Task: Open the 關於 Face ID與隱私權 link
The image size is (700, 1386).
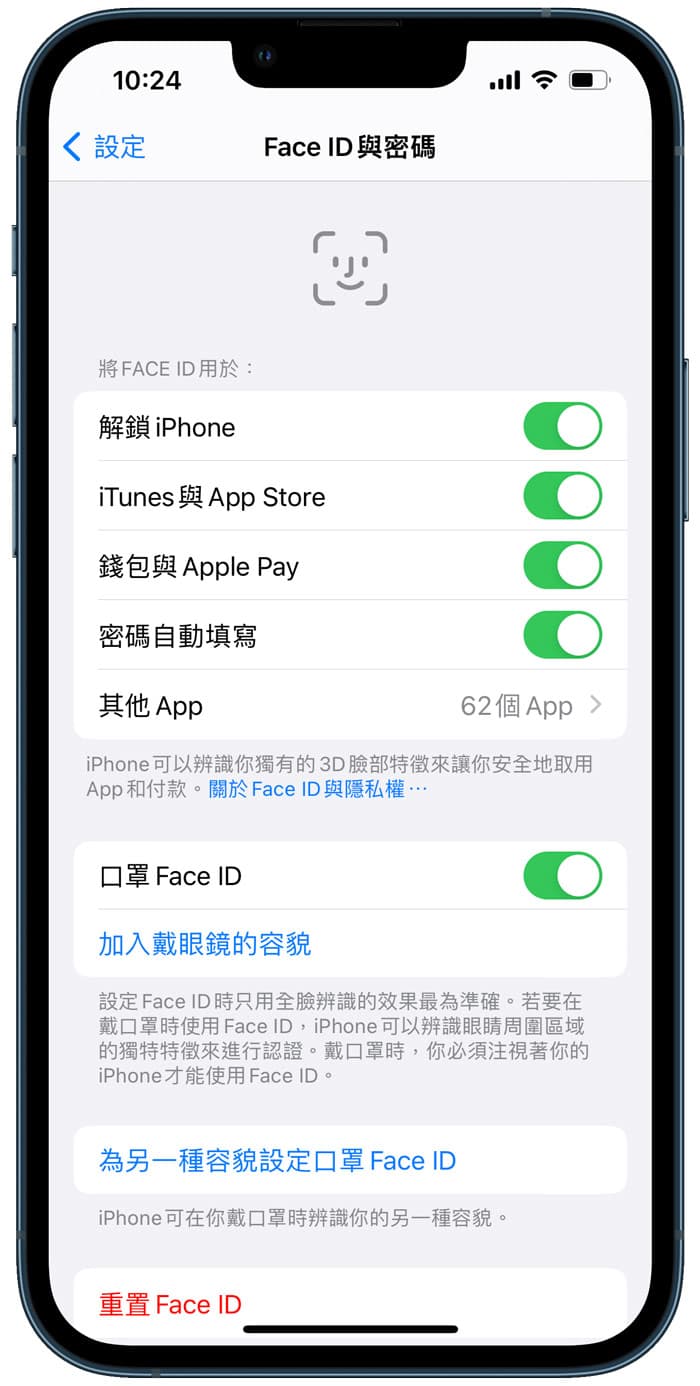Action: point(316,790)
